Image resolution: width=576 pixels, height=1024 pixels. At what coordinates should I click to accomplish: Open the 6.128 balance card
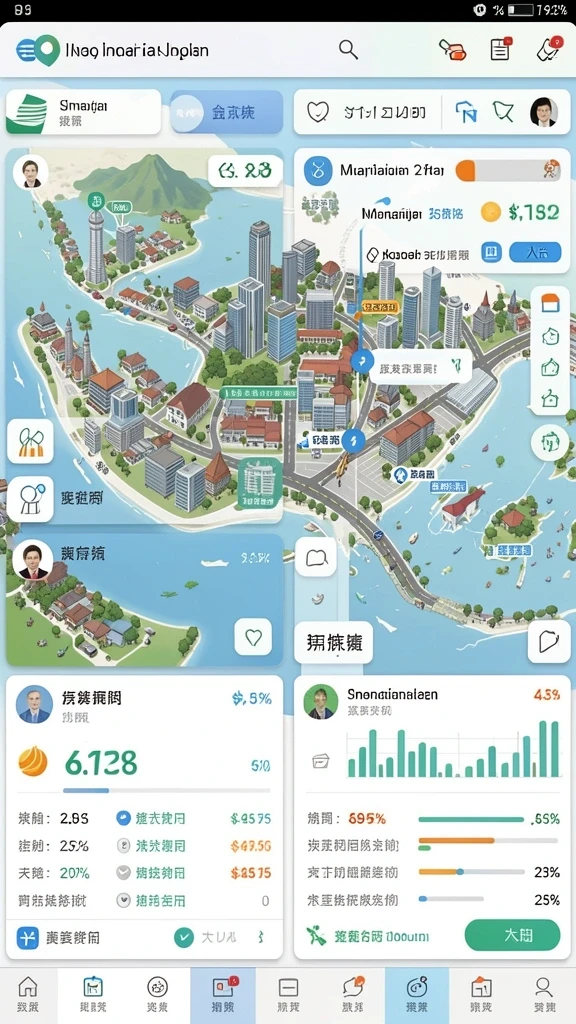coord(144,817)
